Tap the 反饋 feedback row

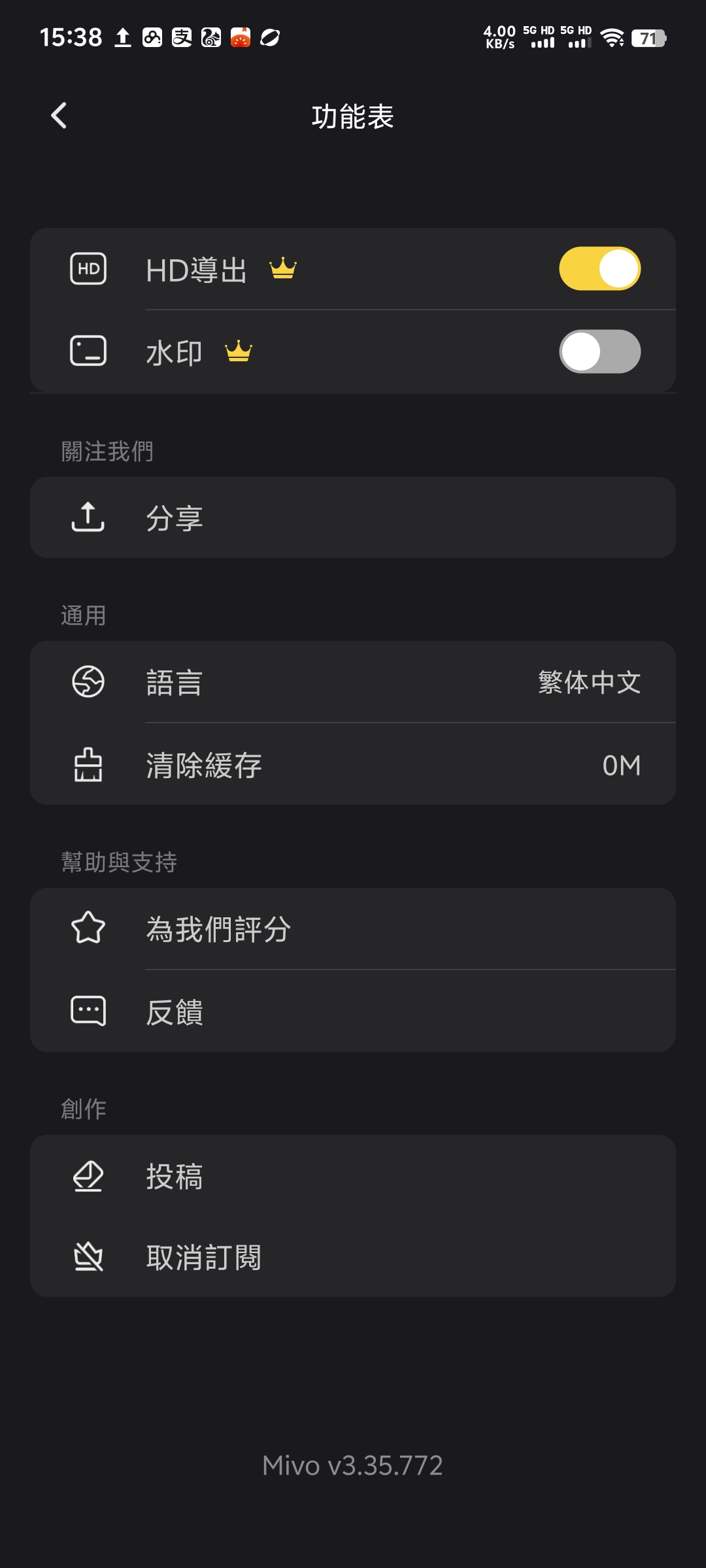(353, 1011)
